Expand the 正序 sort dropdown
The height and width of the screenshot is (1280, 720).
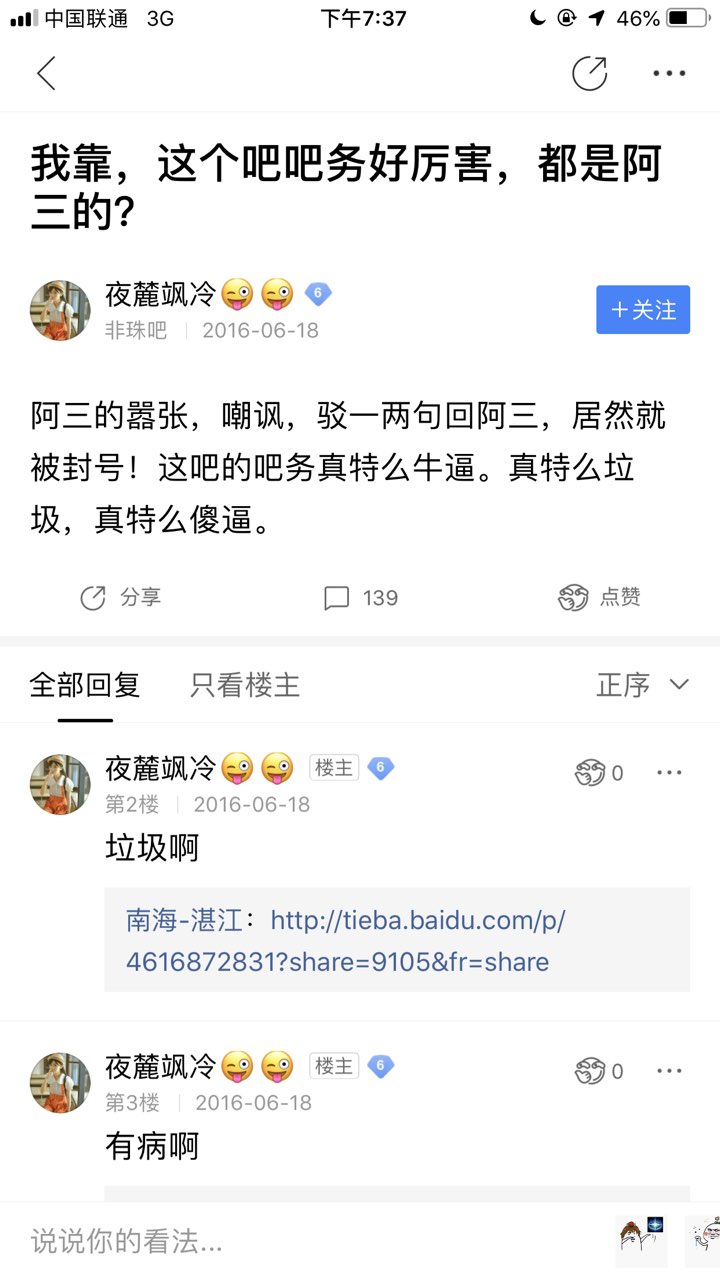coord(642,686)
